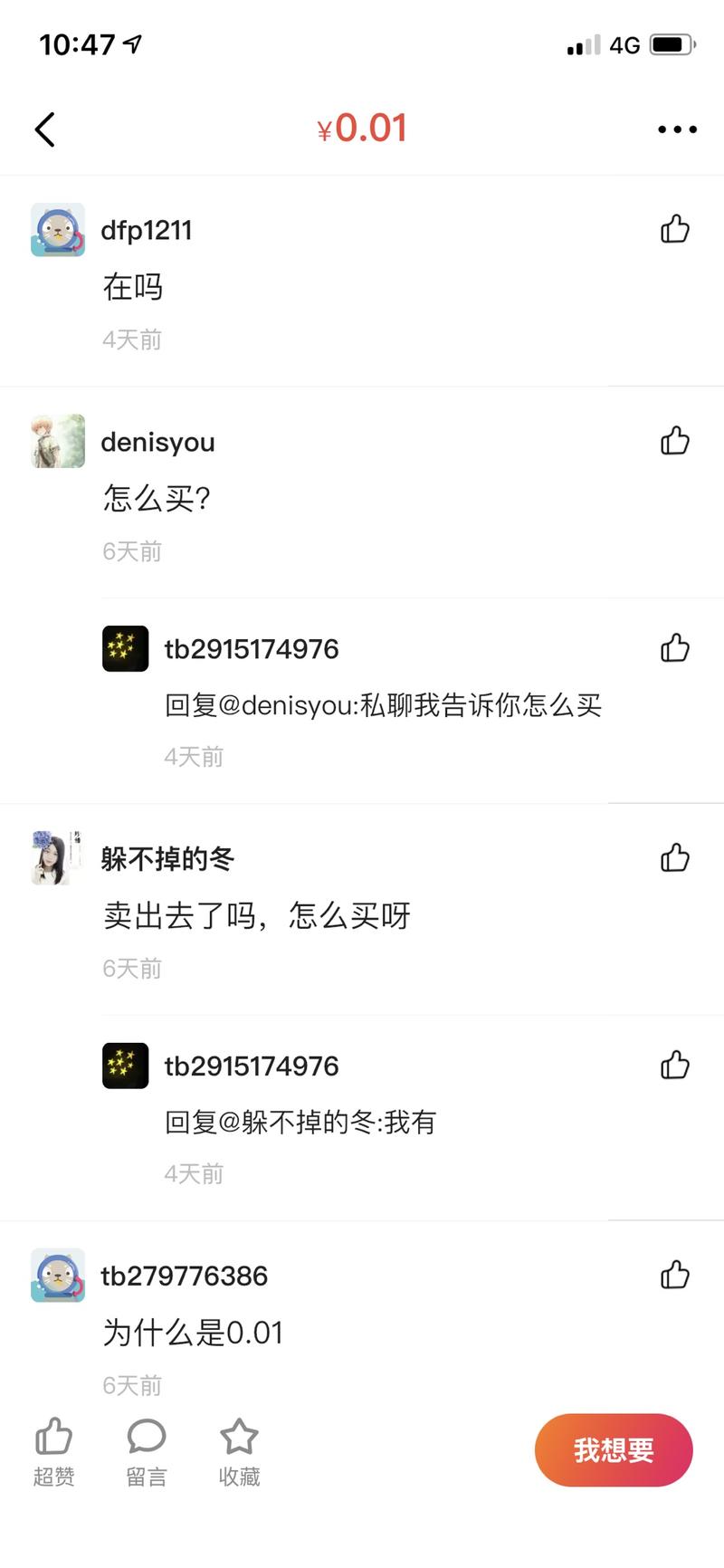Tap dfp1211's avatar thumbnail
This screenshot has width=724, height=1568.
(x=57, y=231)
